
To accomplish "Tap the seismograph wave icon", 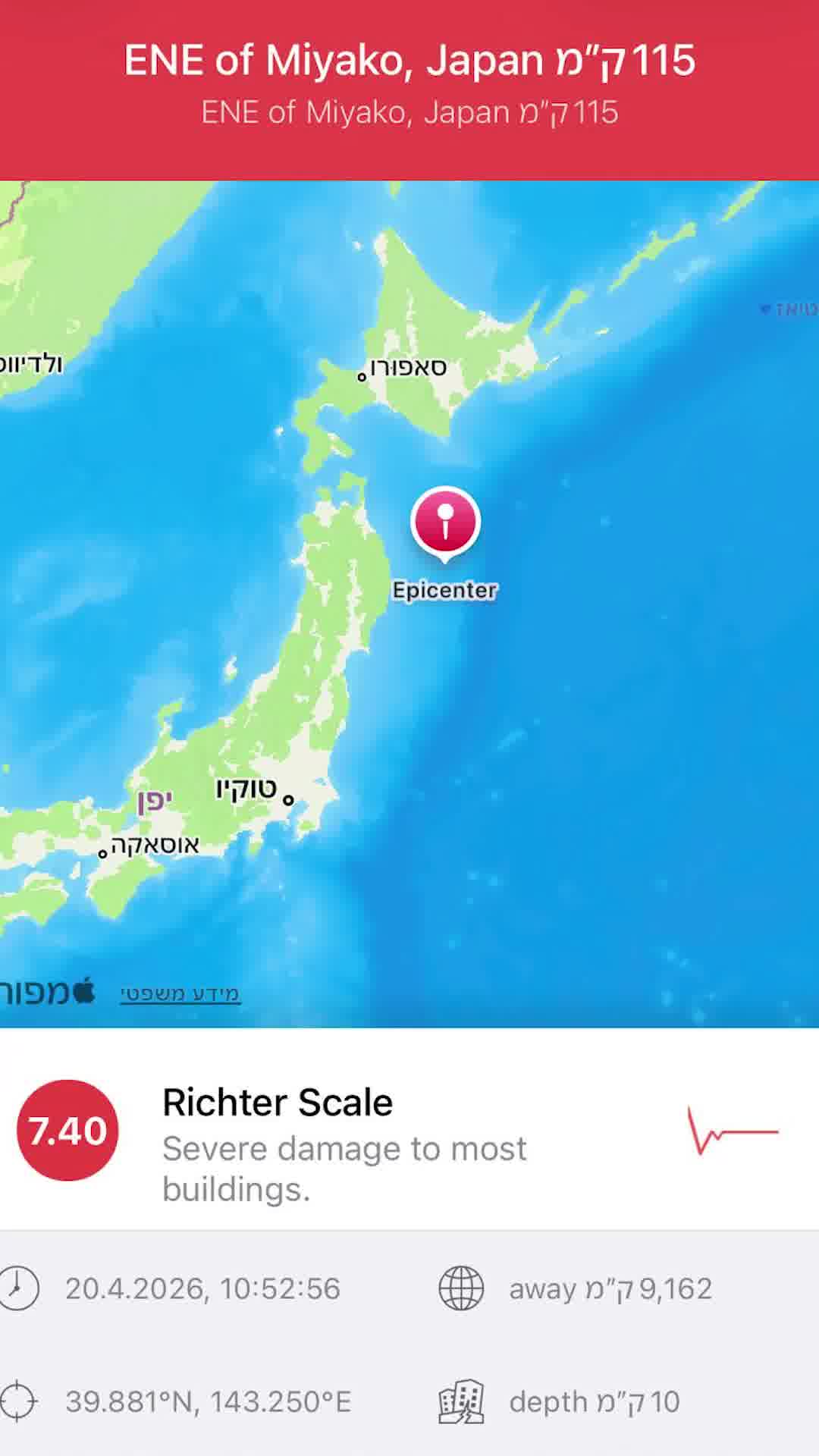I will click(732, 1130).
